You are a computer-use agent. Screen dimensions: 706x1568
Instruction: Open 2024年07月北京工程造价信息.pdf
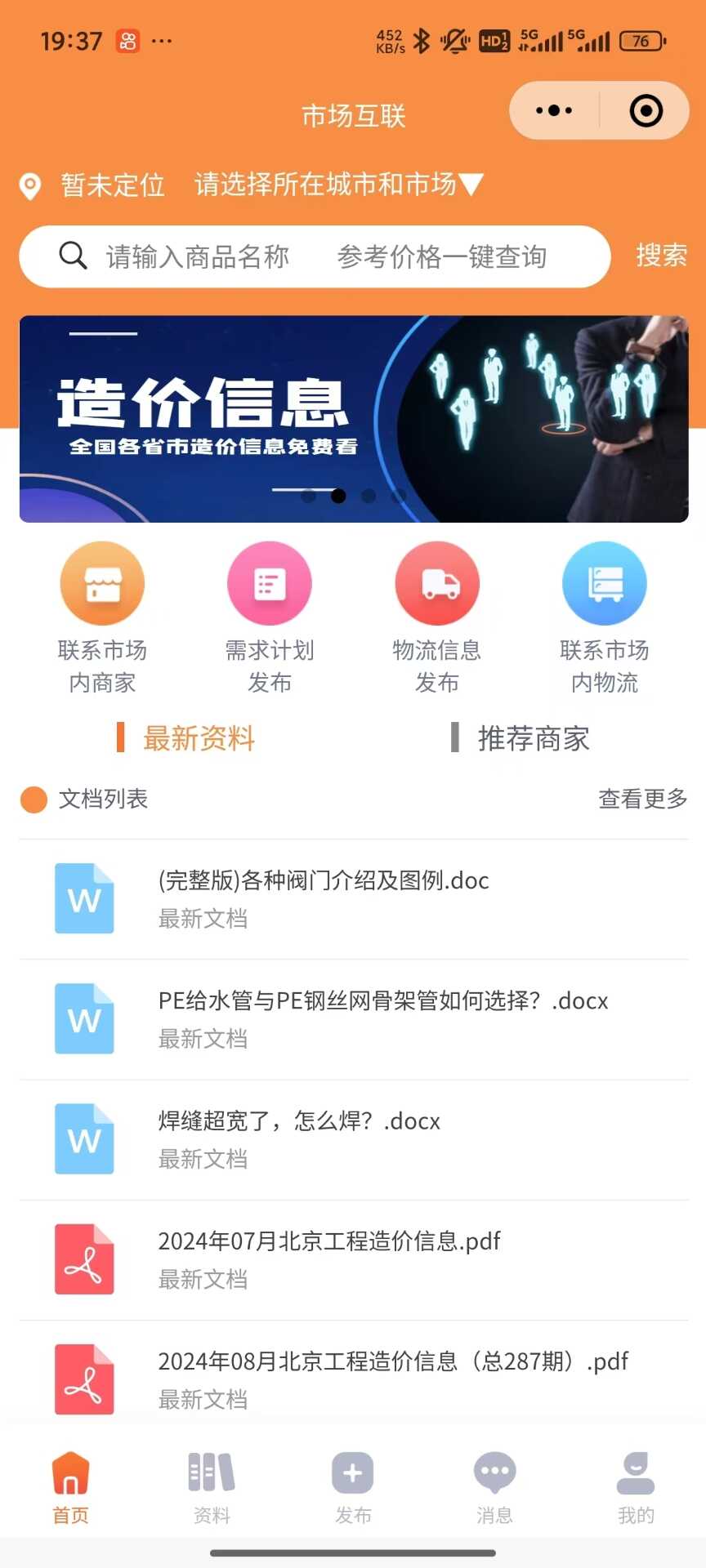[x=328, y=1258]
